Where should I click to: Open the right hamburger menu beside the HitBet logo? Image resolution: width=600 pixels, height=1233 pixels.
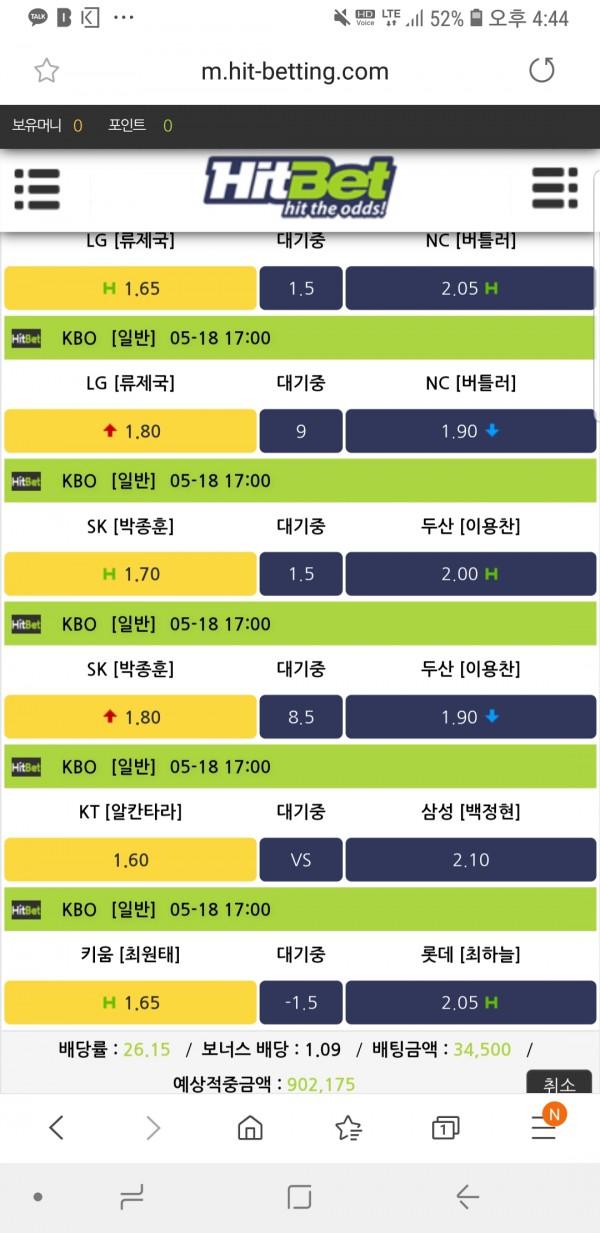(x=555, y=188)
